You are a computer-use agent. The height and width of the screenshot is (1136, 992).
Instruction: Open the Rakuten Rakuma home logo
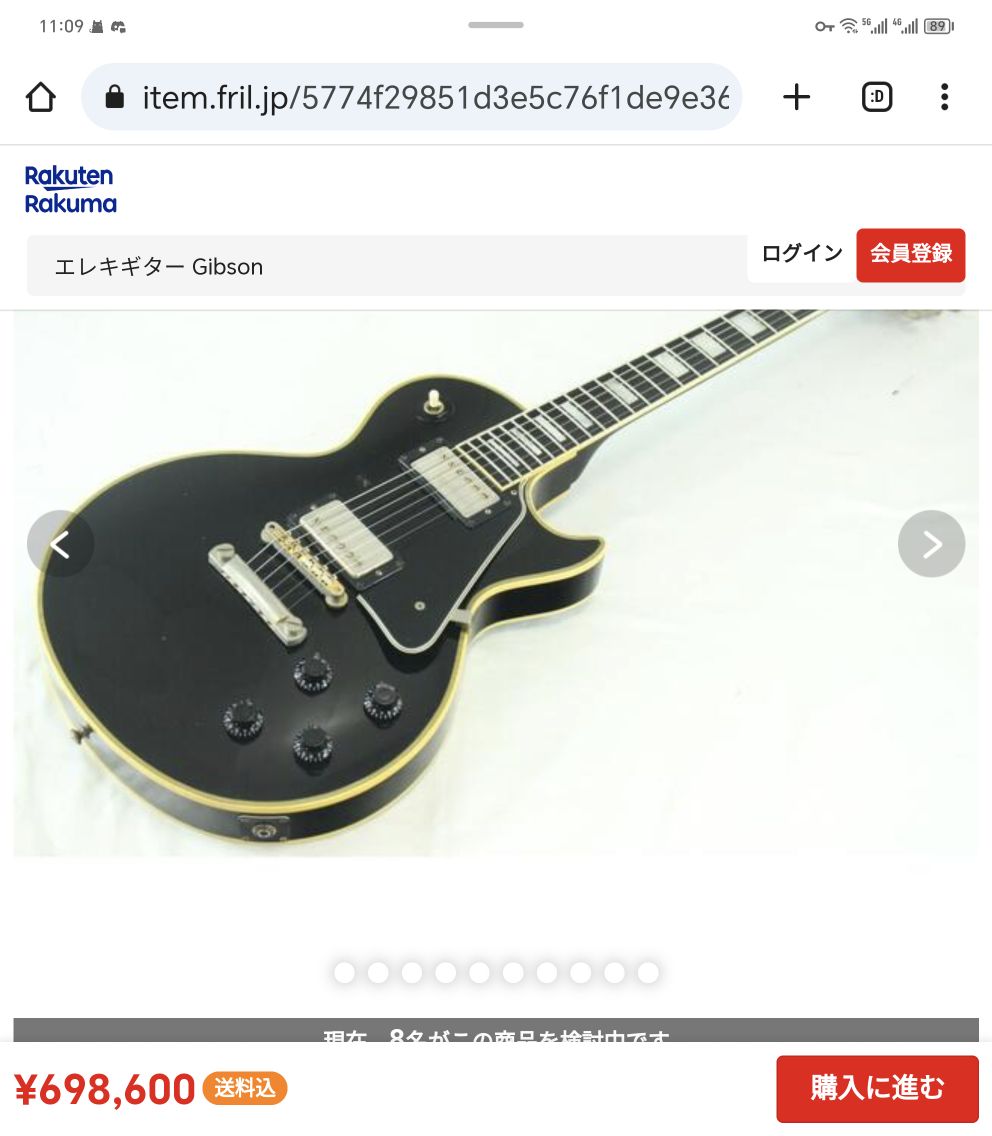[x=70, y=190]
